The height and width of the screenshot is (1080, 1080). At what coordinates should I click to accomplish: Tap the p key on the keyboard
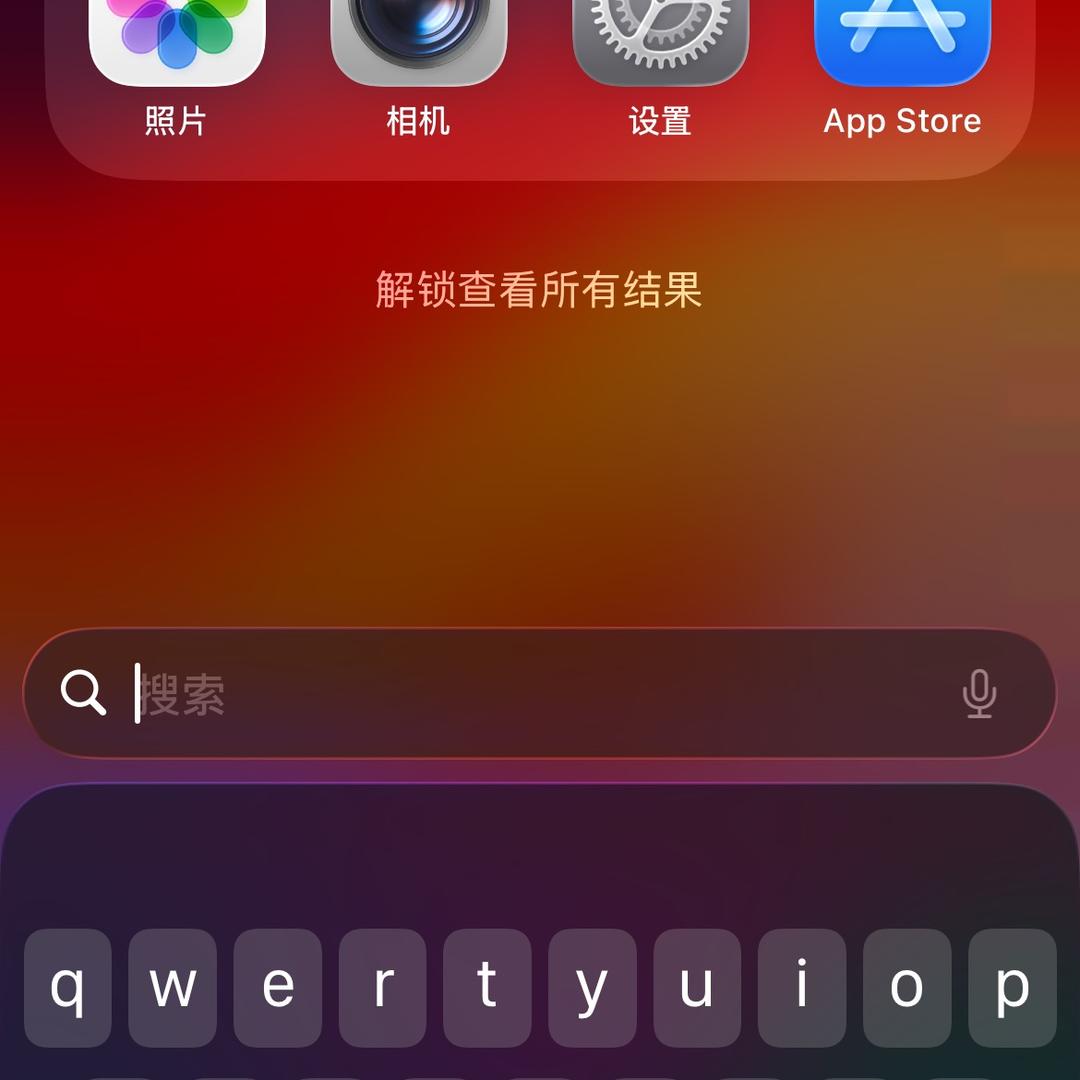click(1011, 987)
